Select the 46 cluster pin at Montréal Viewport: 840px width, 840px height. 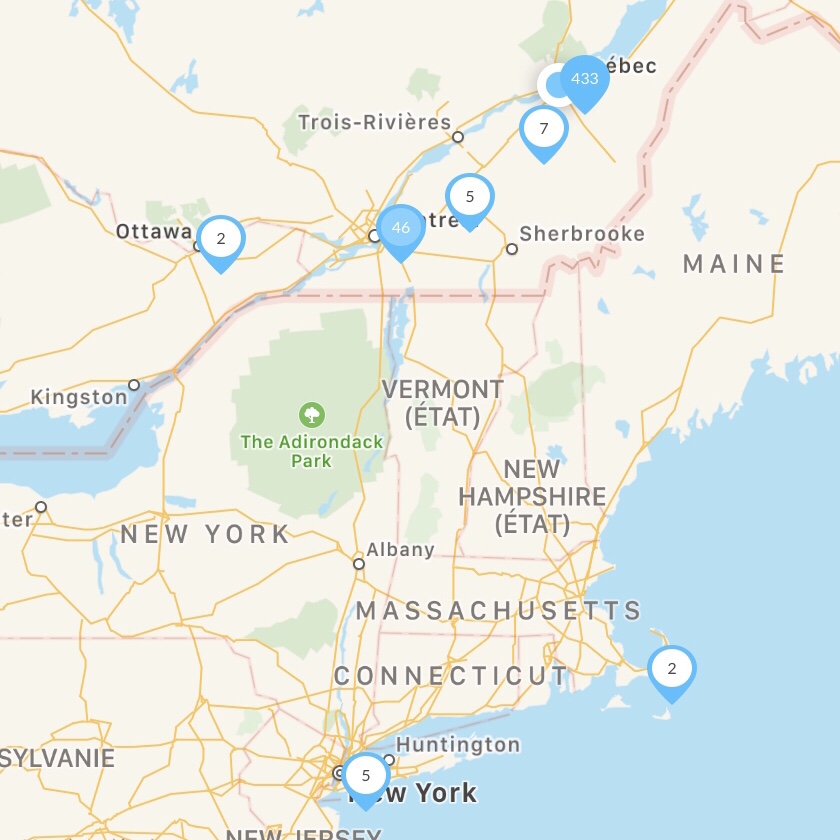tap(401, 228)
